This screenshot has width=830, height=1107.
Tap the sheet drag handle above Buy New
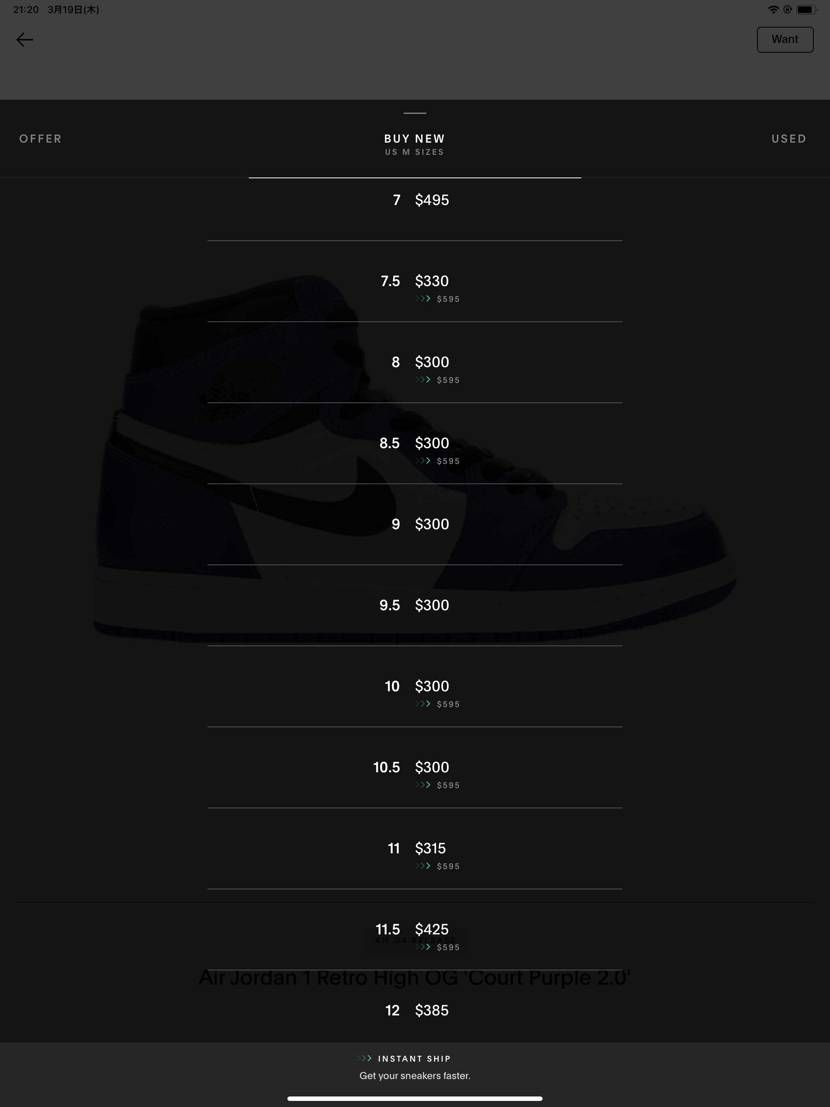coord(414,113)
